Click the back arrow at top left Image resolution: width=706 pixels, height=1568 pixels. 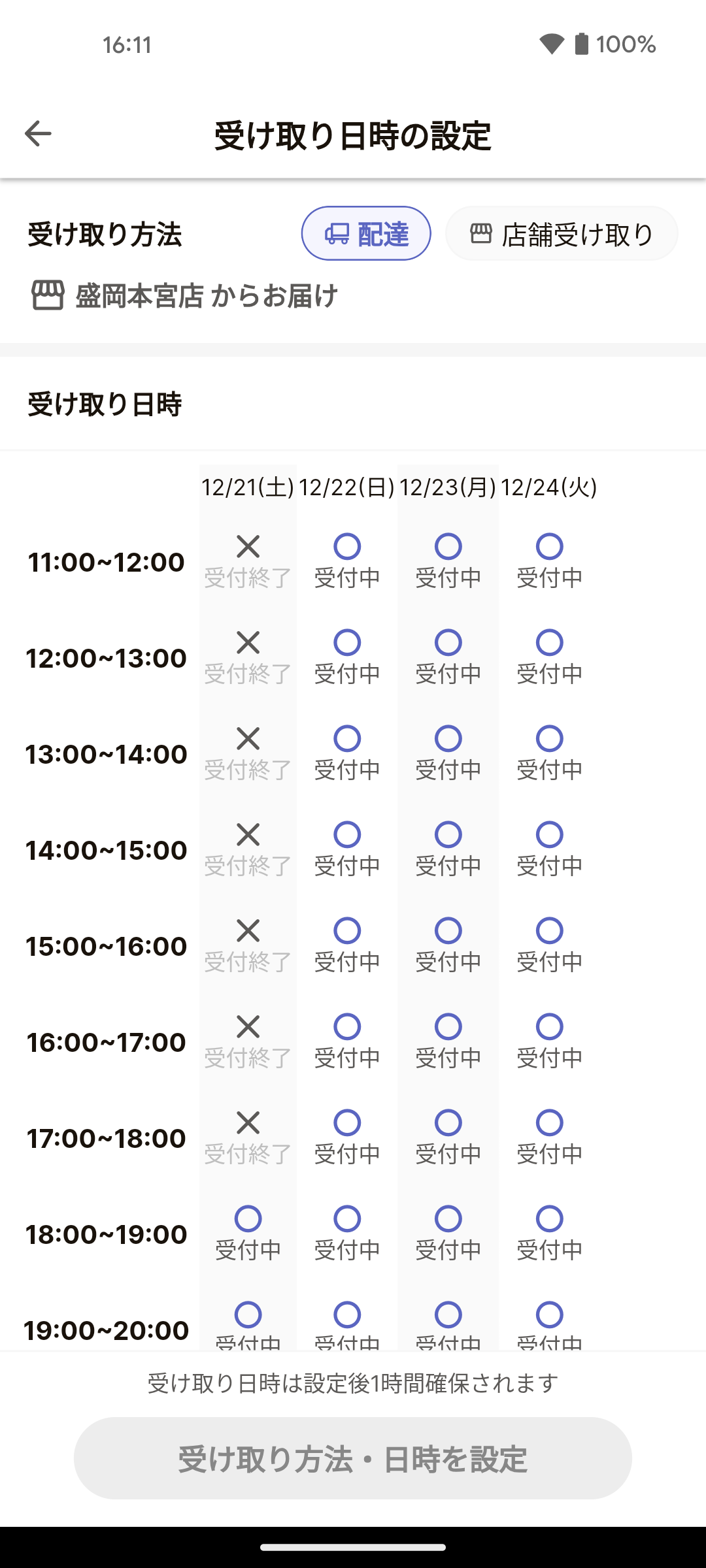(37, 133)
